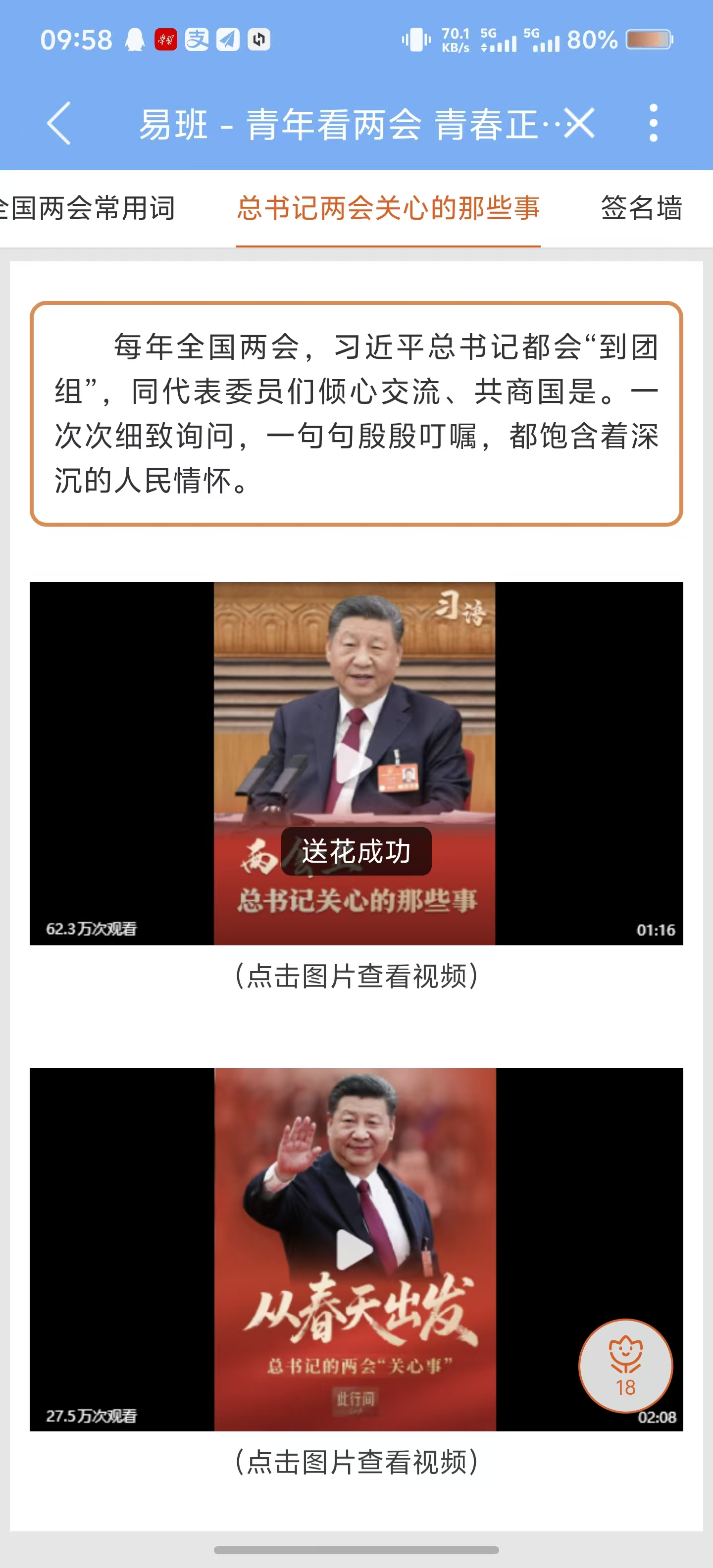This screenshot has width=713, height=1568.
Task: Switch to the 全国两会常用词 tab
Action: click(88, 208)
